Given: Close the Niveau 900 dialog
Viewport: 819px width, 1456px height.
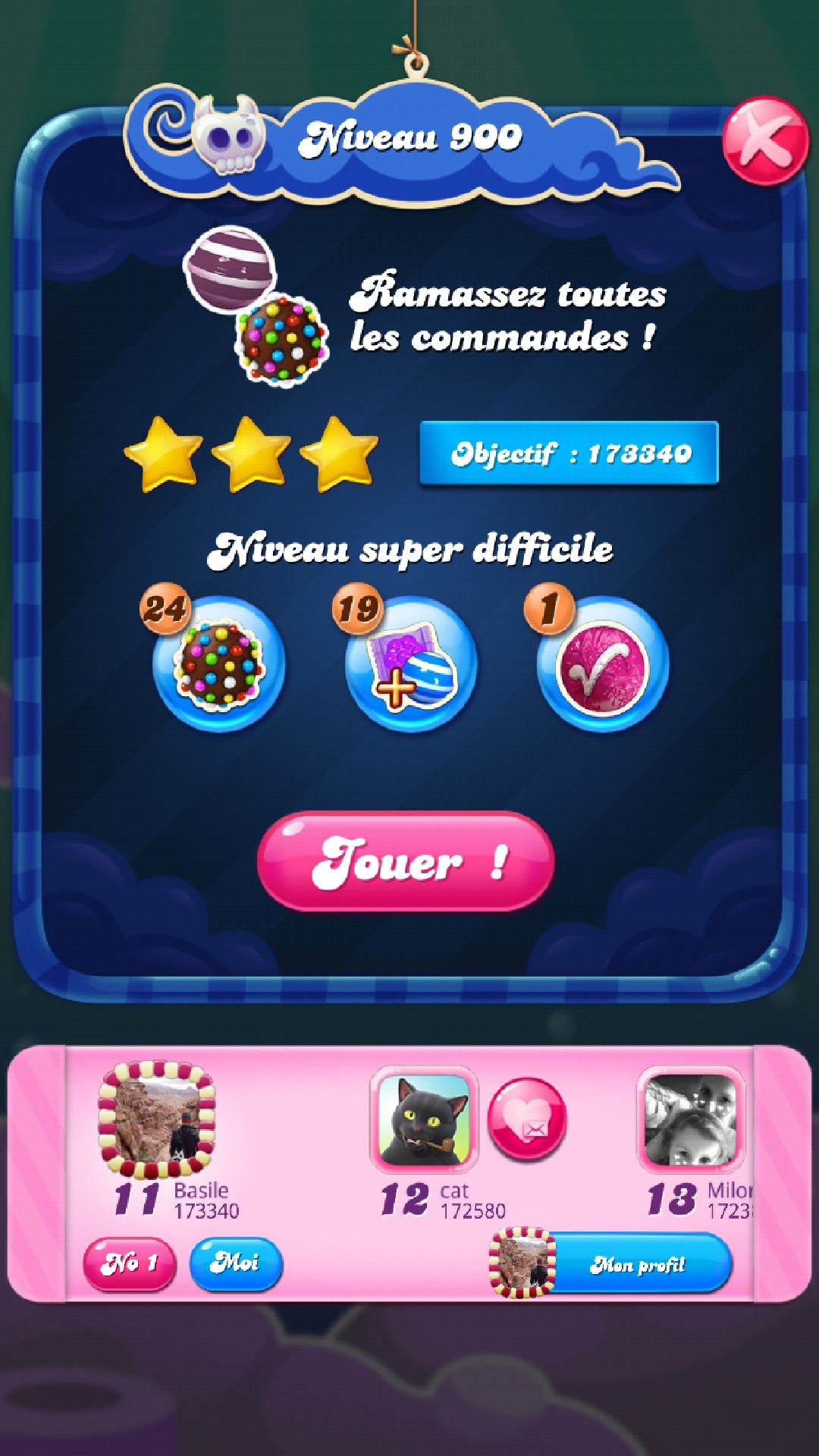Looking at the screenshot, I should click(x=764, y=141).
